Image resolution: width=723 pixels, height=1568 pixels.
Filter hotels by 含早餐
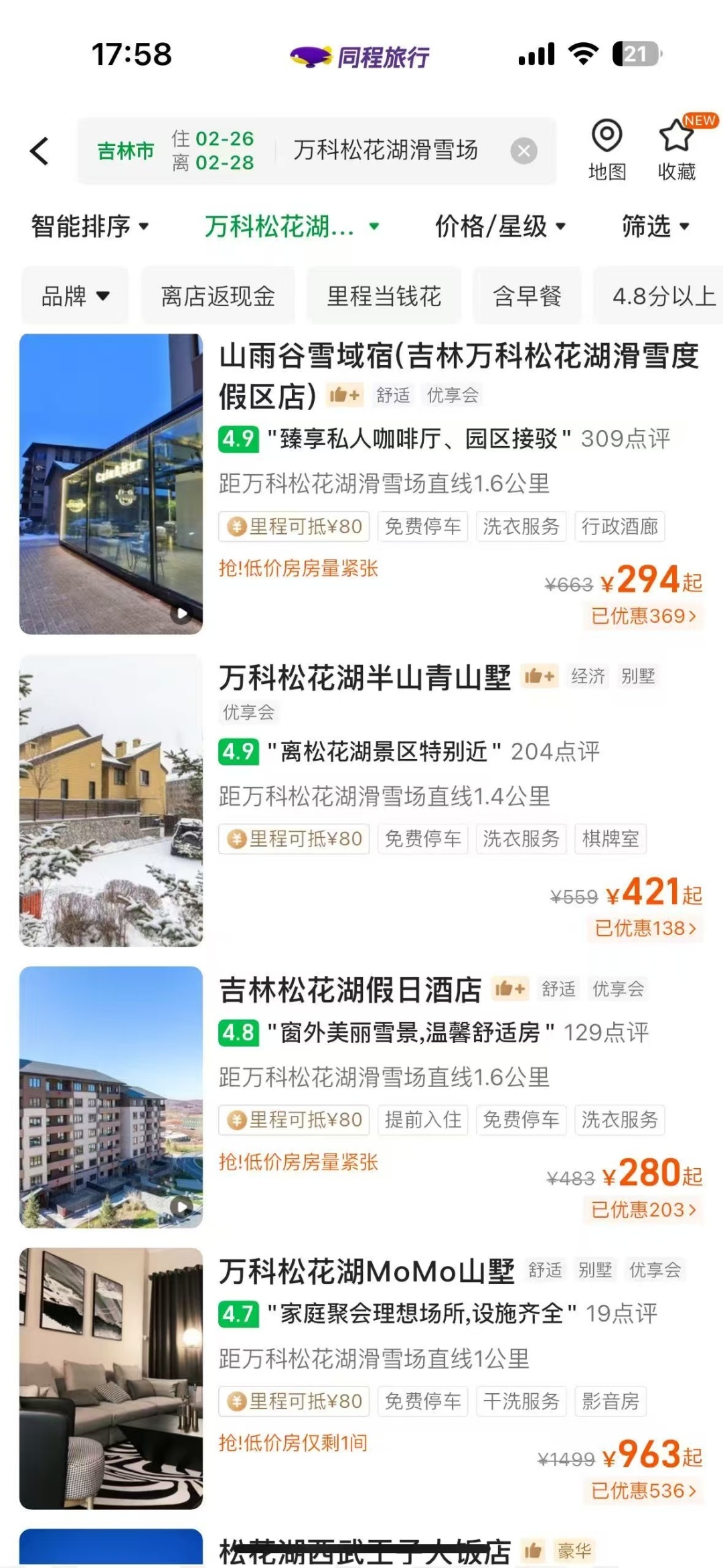pos(527,295)
